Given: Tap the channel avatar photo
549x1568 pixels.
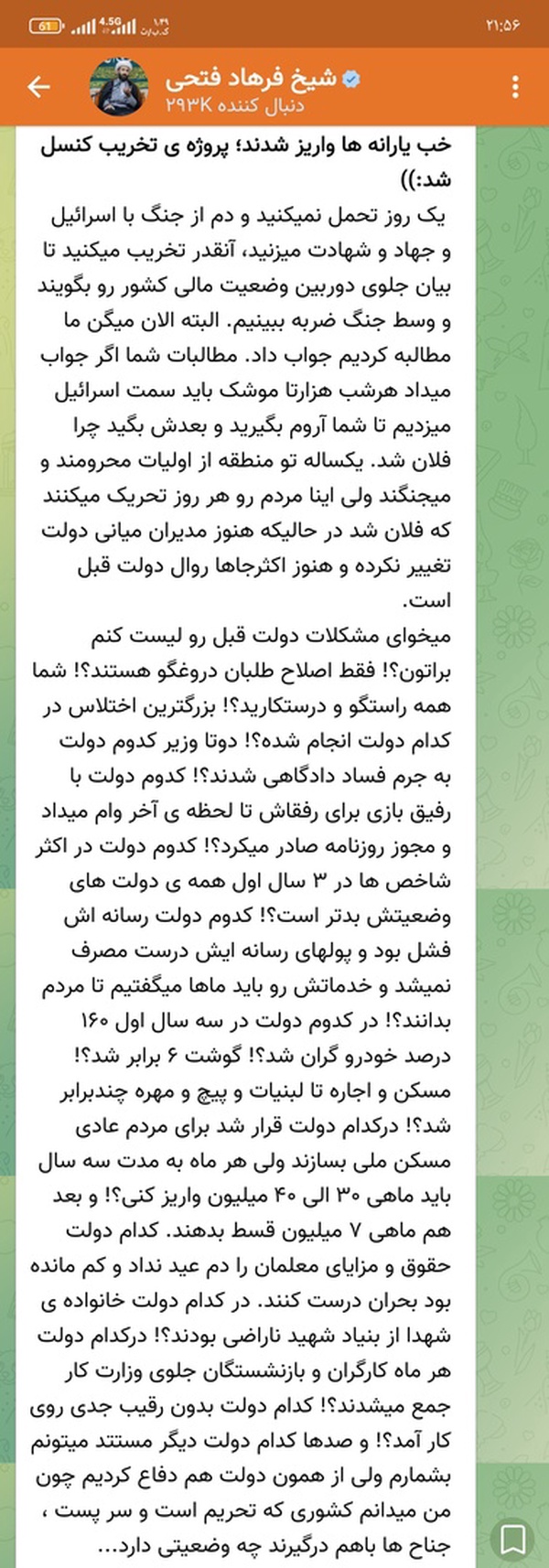Looking at the screenshot, I should coord(118,87).
